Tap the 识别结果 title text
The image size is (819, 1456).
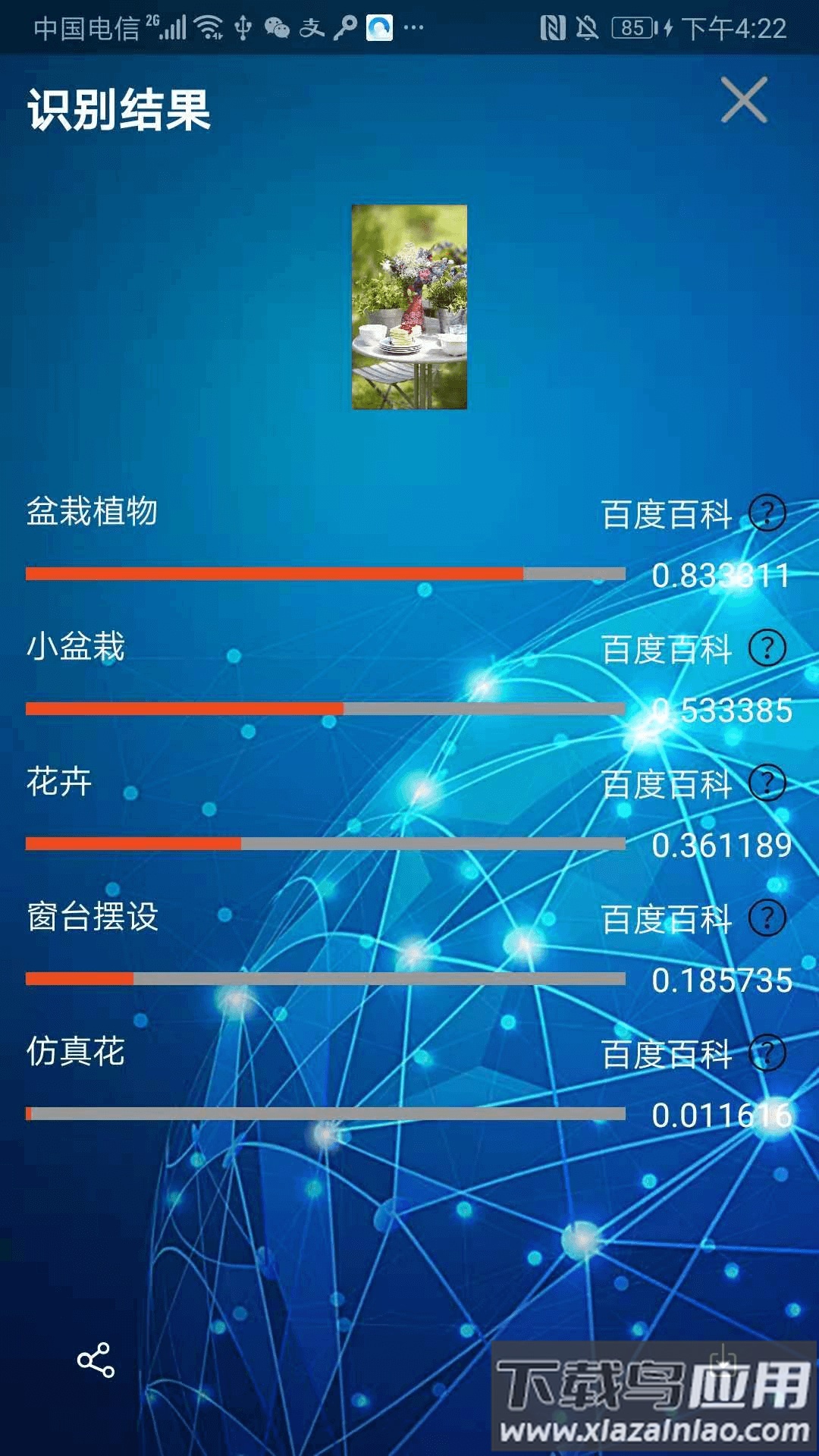(x=118, y=108)
